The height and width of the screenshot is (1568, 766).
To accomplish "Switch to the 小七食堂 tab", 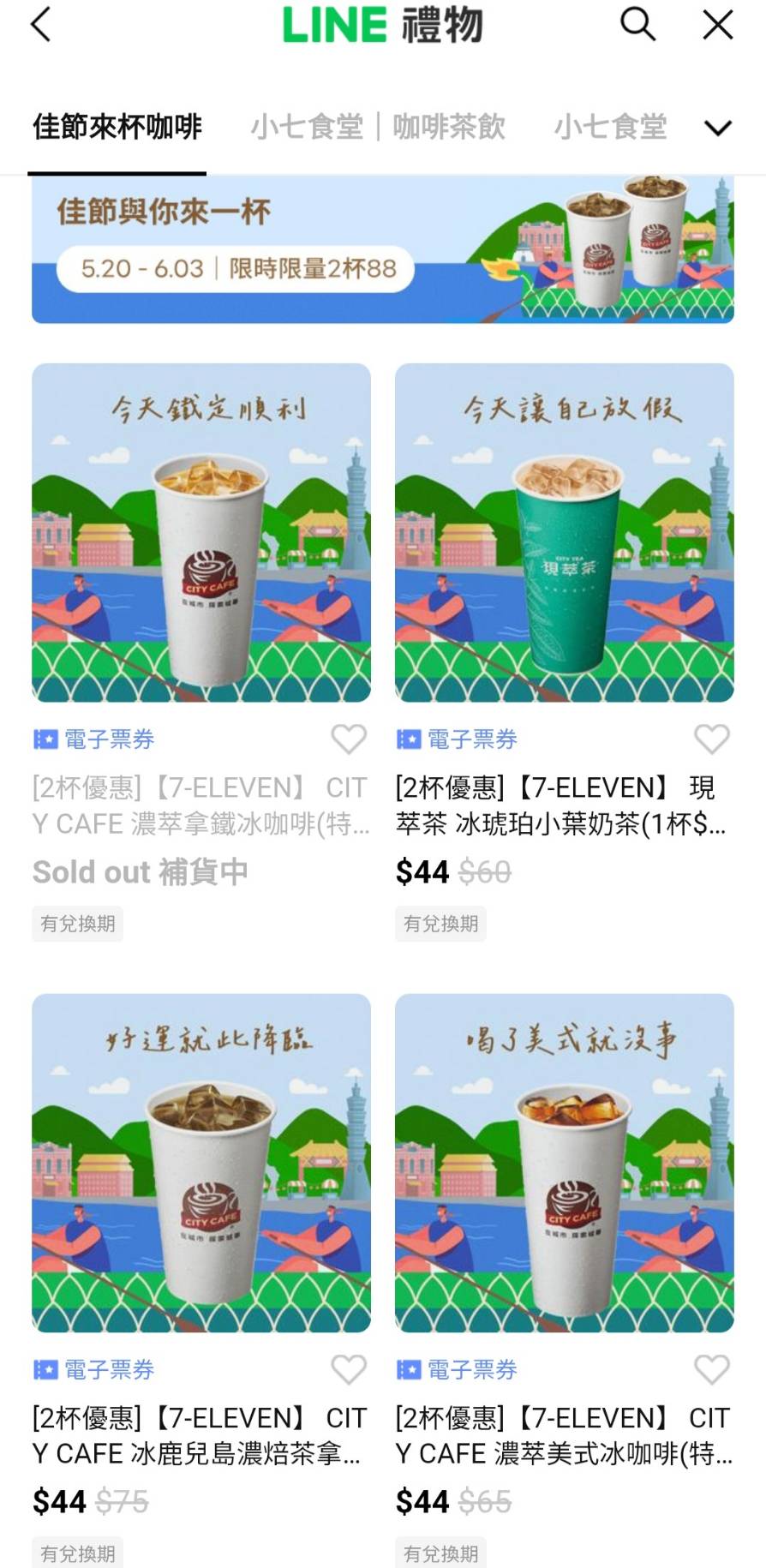I will click(x=610, y=127).
